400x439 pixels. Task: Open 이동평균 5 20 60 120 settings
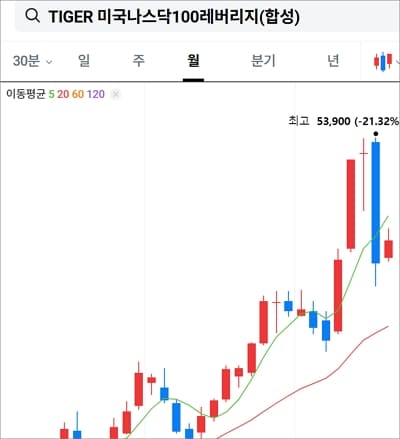click(55, 94)
